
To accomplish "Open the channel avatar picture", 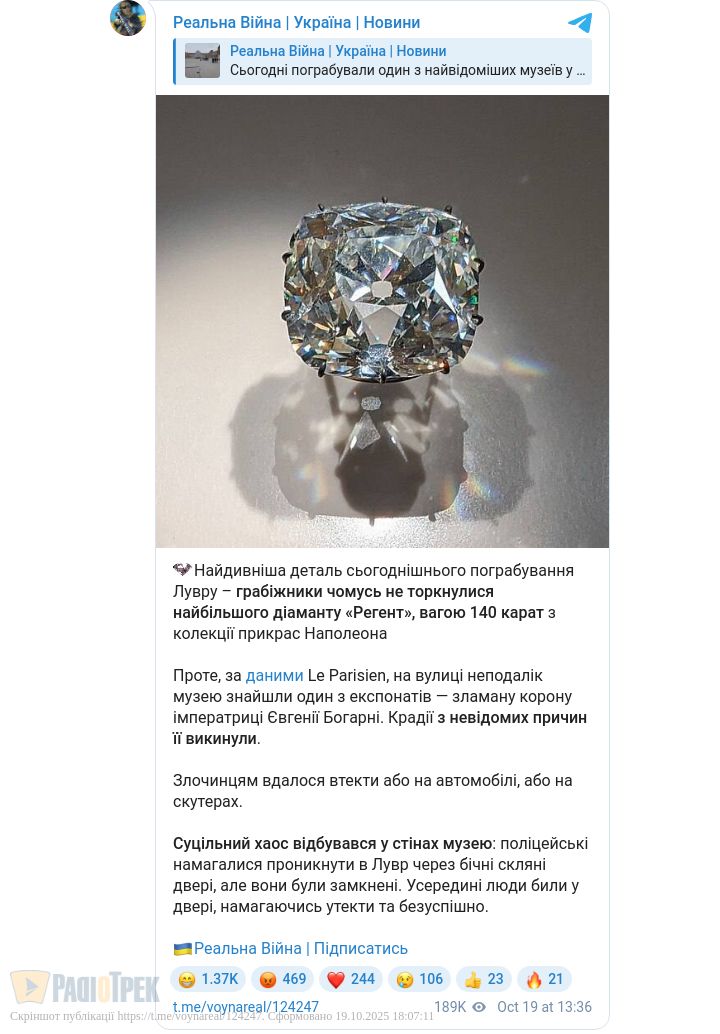I will tap(128, 18).
